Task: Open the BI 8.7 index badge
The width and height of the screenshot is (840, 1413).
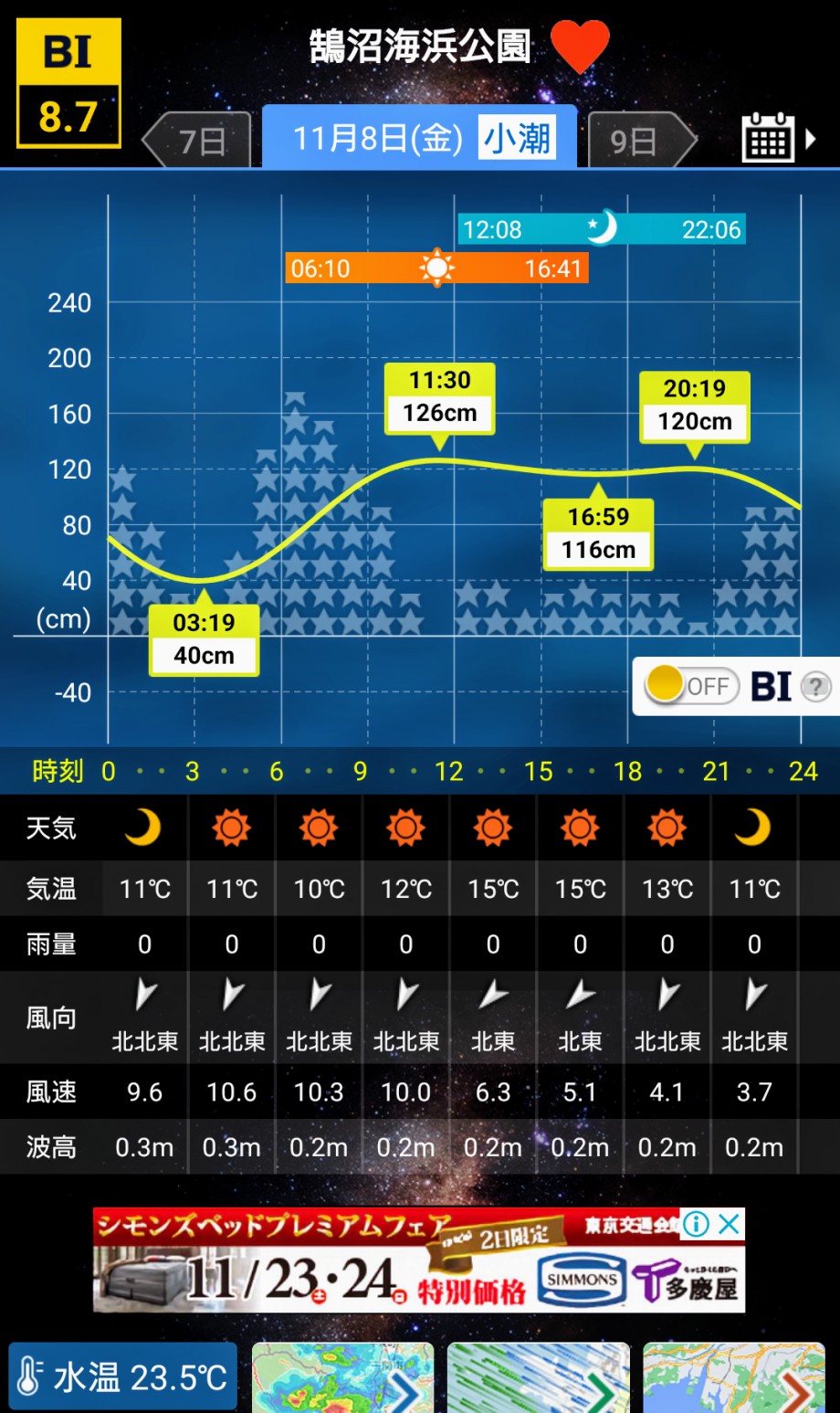Action: 68,83
